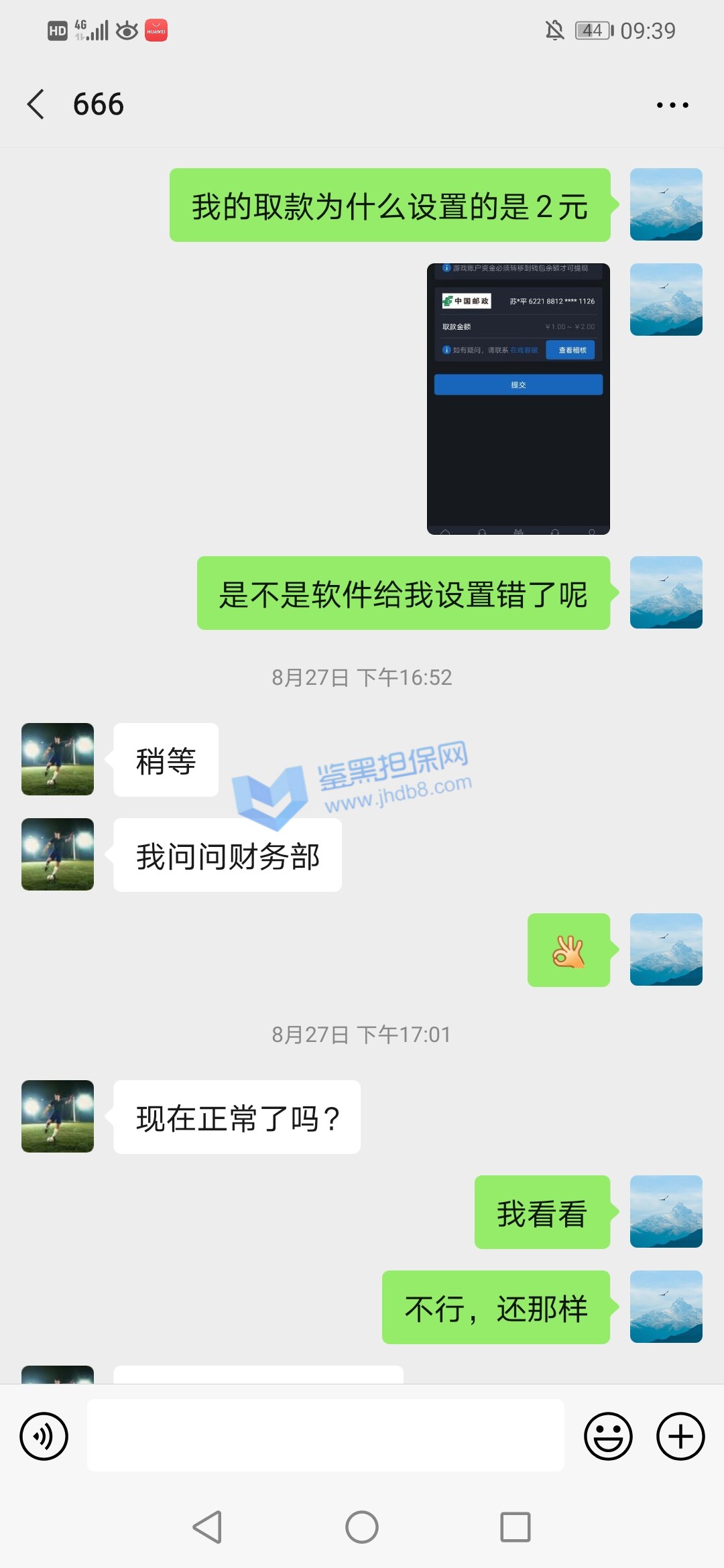Open the emoji sticker panel

(x=608, y=1436)
